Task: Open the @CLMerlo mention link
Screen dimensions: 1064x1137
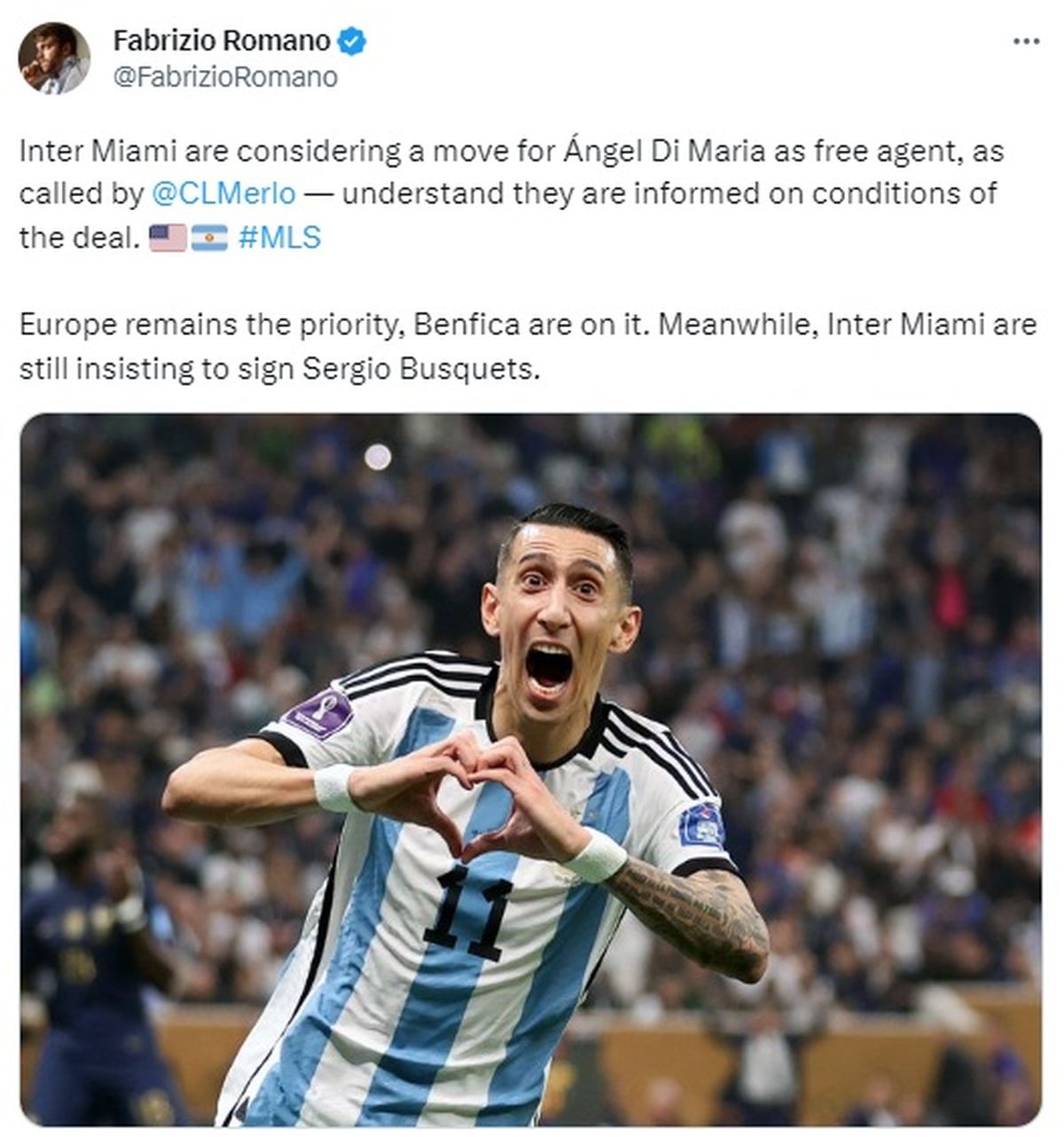Action: 224,193
